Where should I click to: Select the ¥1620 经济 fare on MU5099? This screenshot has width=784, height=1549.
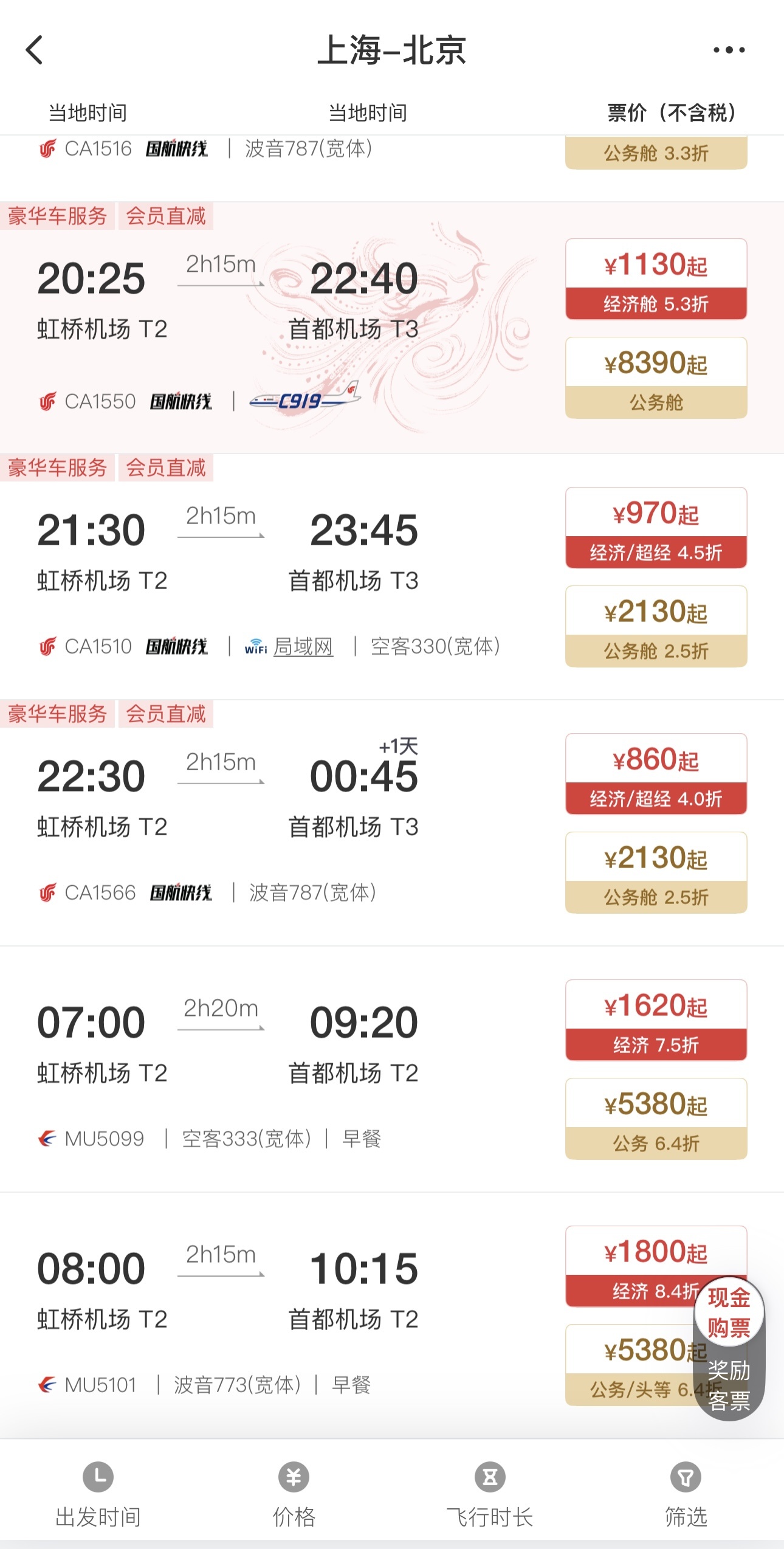[656, 1020]
